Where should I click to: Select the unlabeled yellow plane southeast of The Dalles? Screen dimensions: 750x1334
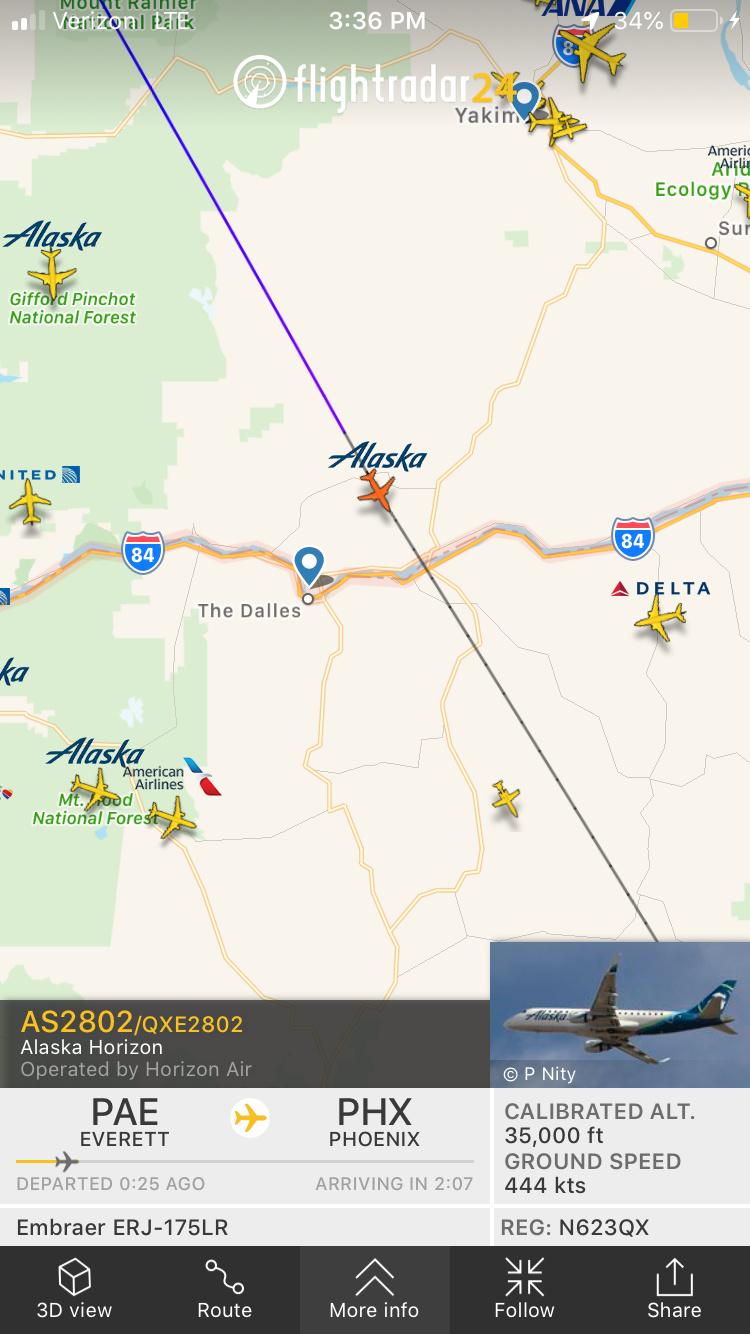[506, 798]
